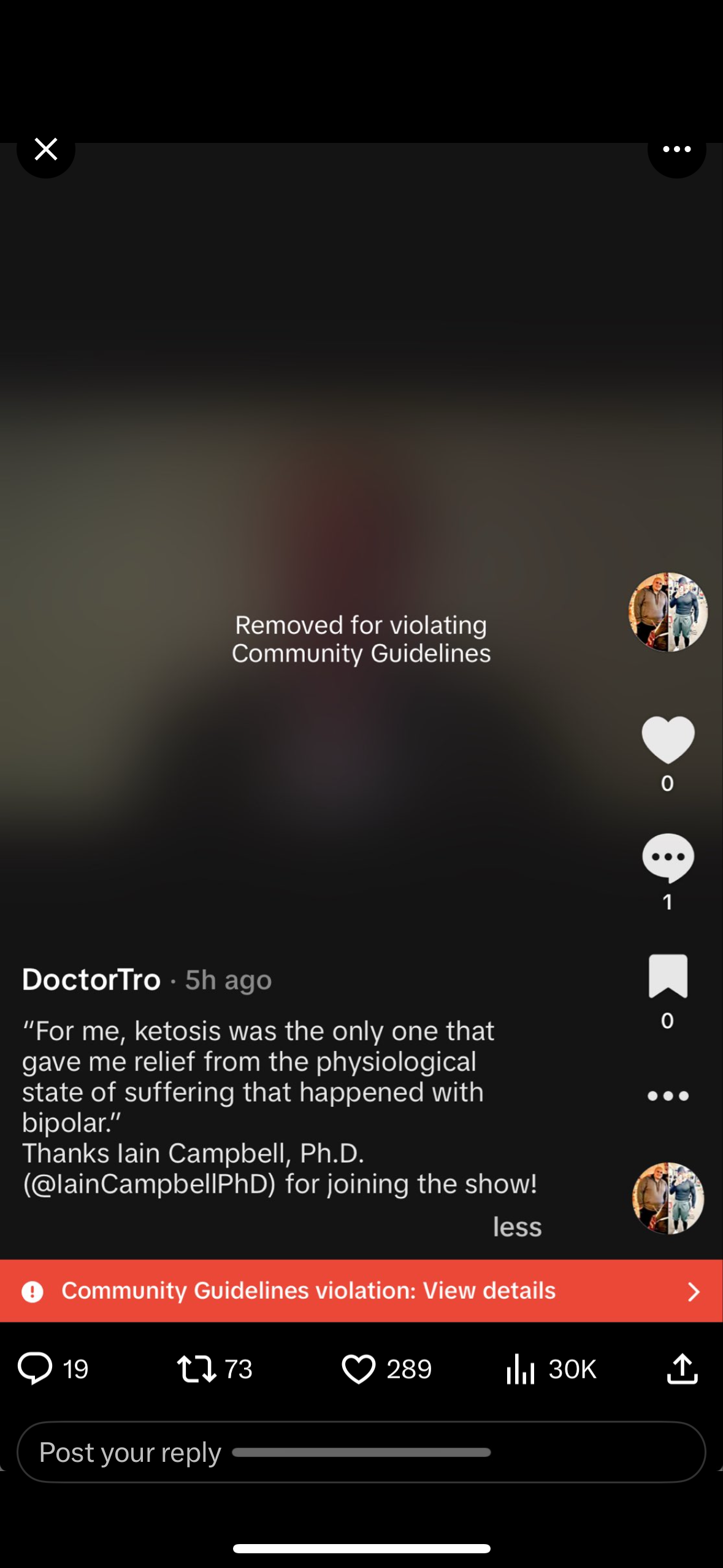The image size is (723, 1568).
Task: Collapse the caption with "less"
Action: click(517, 1227)
